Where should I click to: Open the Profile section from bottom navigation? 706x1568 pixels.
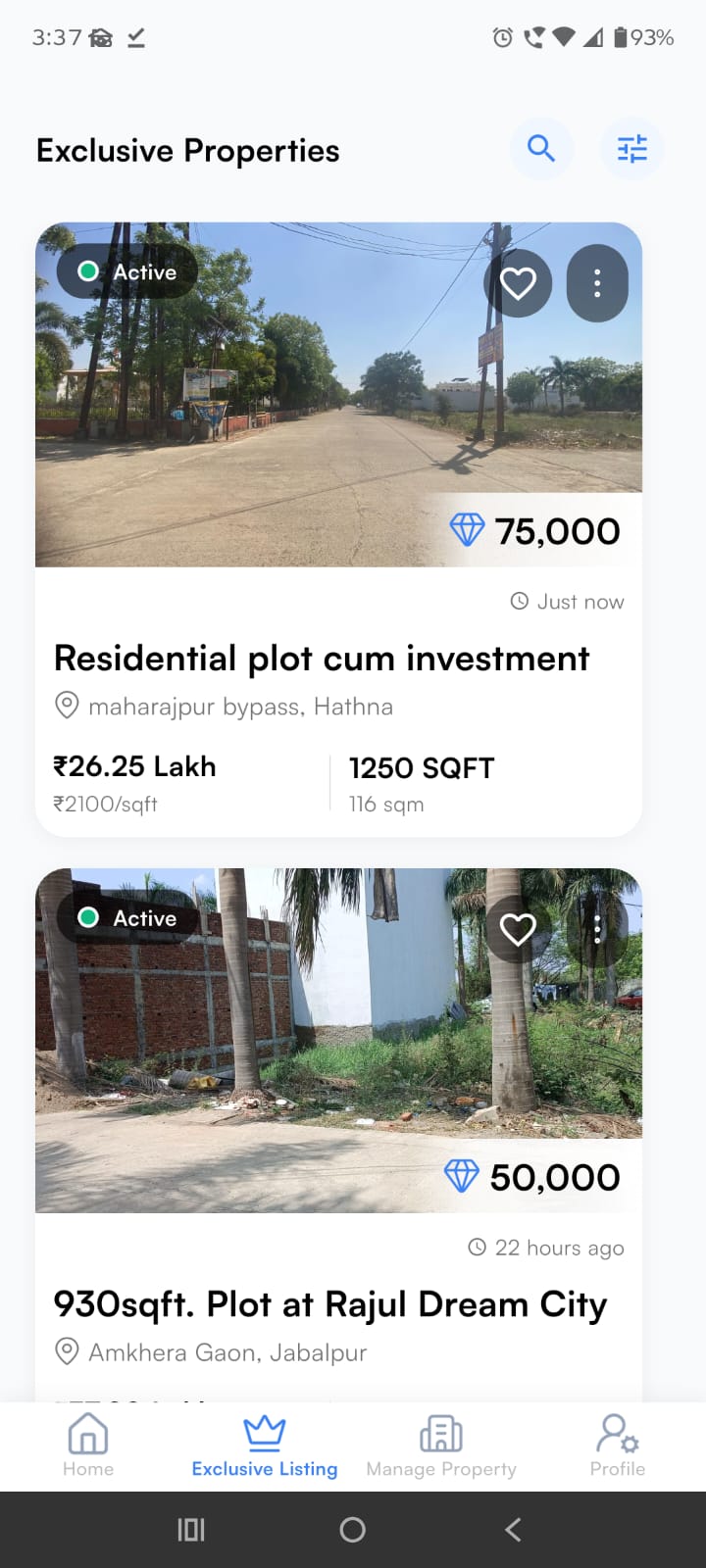coord(617,1445)
